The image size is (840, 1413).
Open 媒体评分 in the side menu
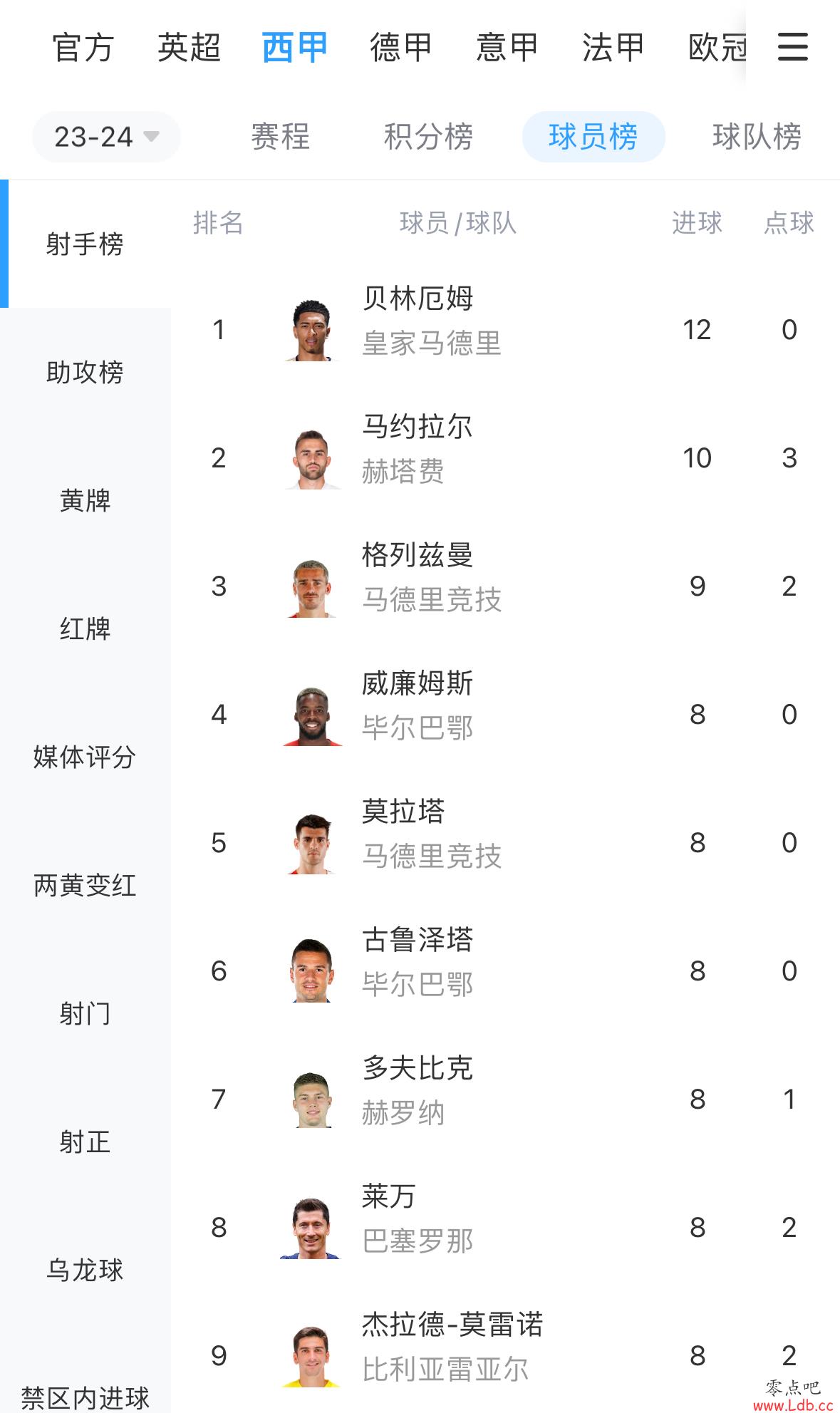point(85,757)
